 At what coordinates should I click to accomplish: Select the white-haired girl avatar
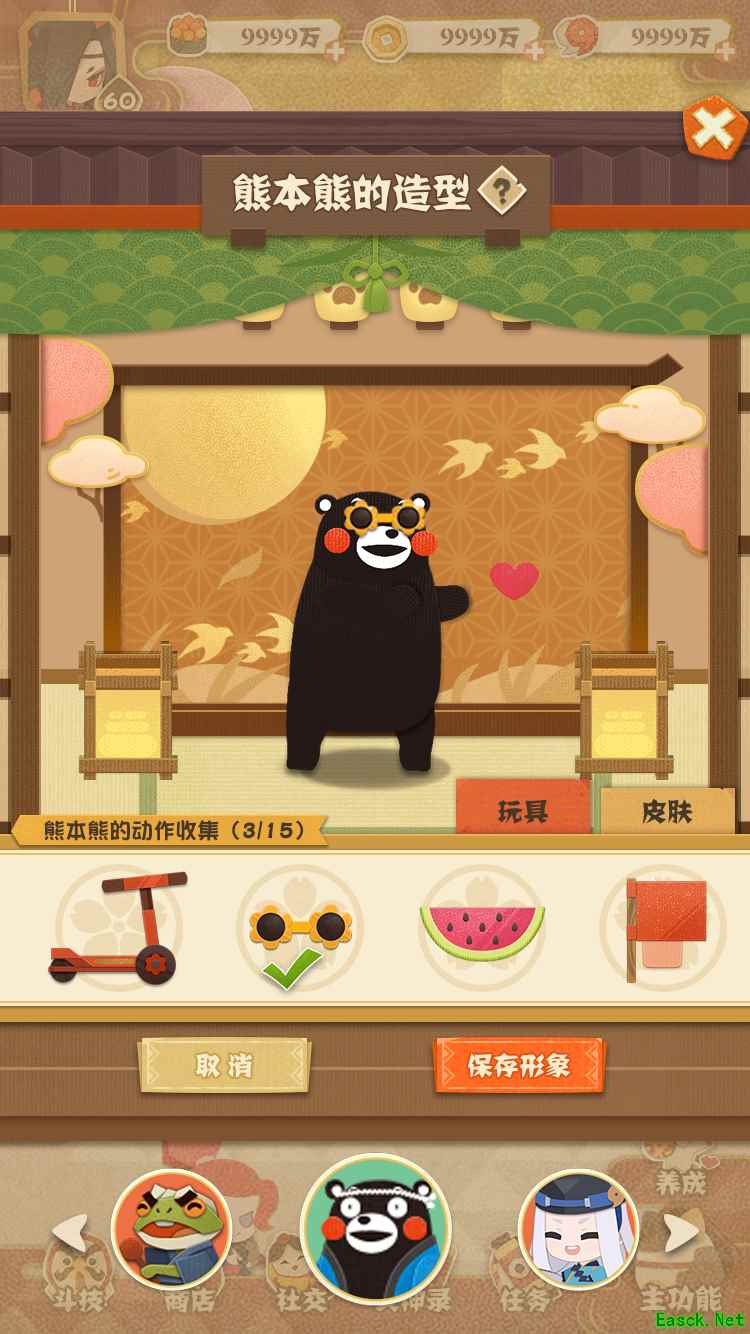point(578,1229)
